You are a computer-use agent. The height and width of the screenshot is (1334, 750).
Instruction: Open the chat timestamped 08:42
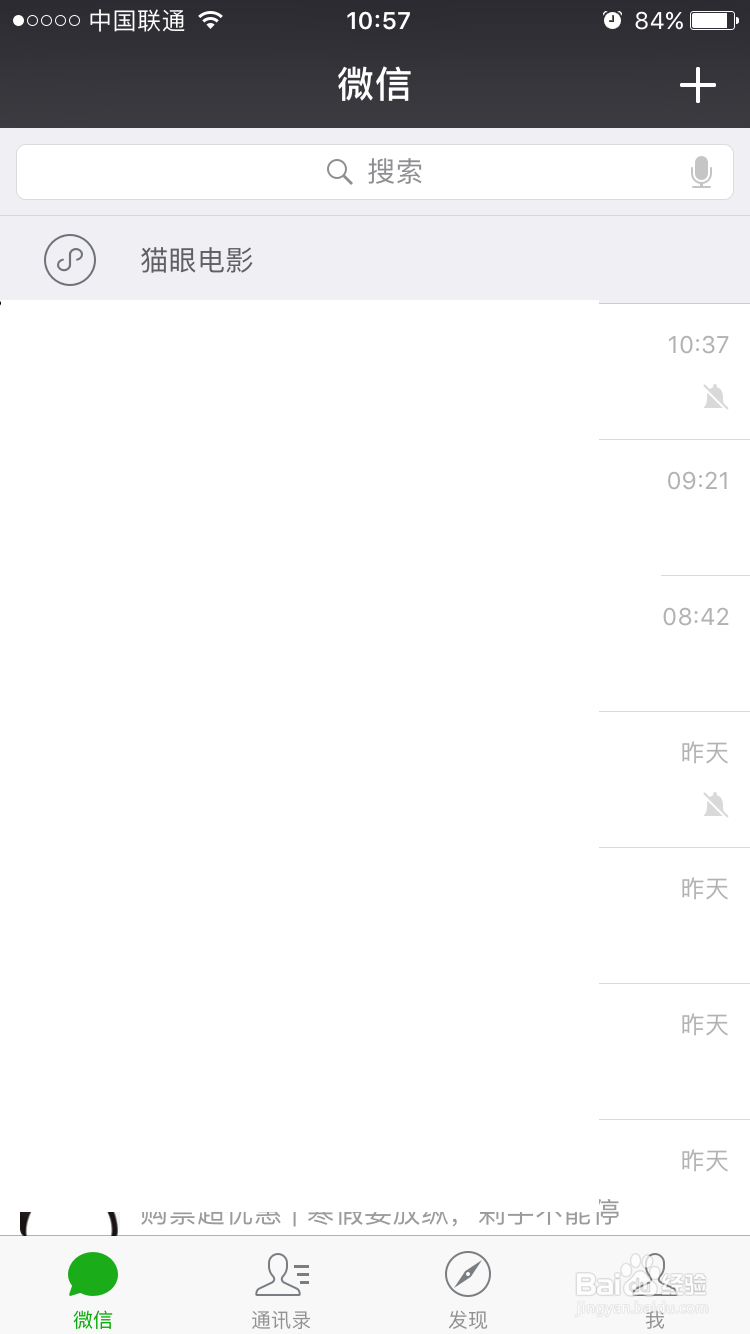click(375, 643)
